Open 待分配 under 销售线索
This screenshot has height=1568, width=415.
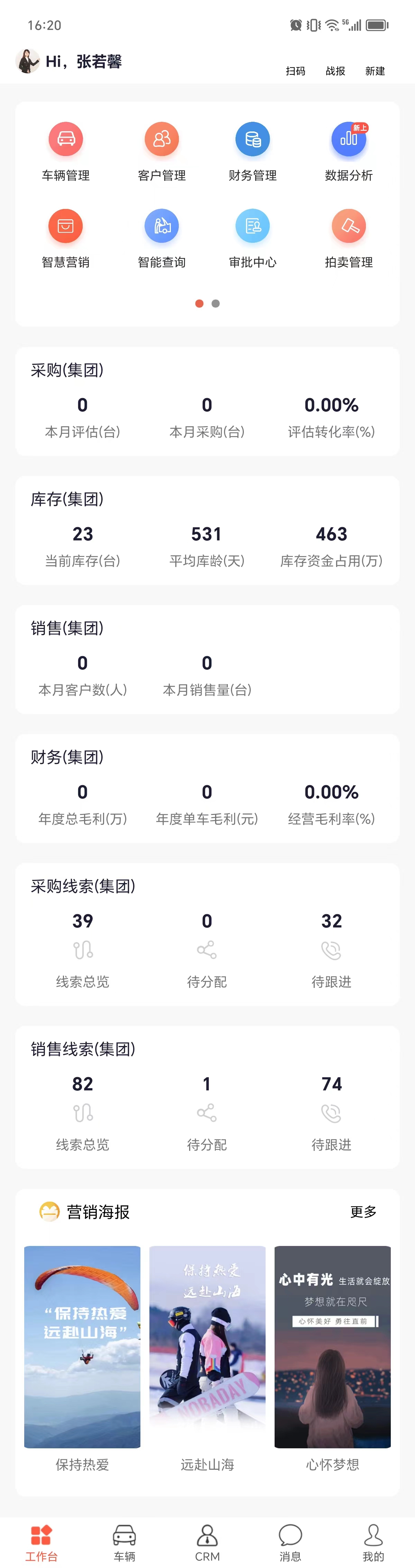[207, 1113]
